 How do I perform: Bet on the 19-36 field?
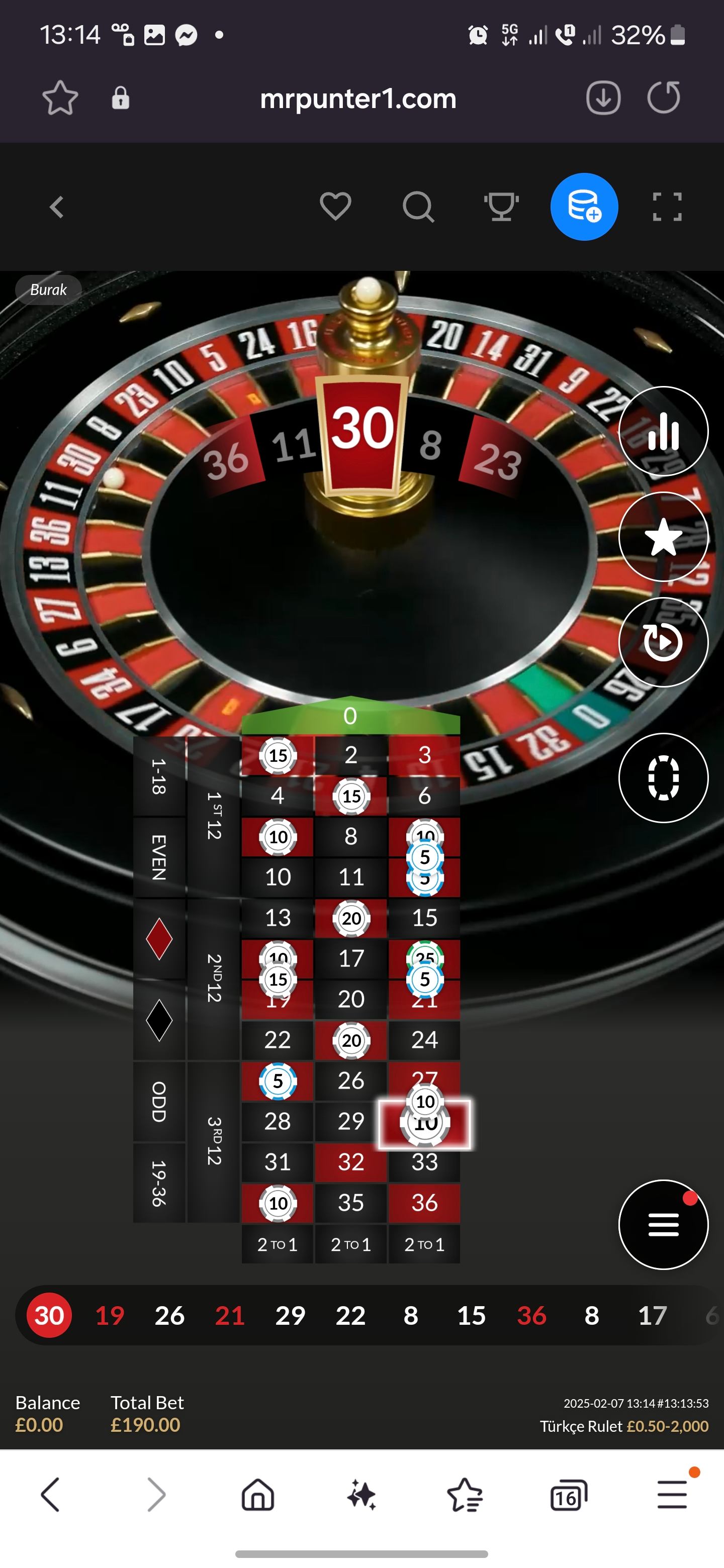[x=159, y=1183]
